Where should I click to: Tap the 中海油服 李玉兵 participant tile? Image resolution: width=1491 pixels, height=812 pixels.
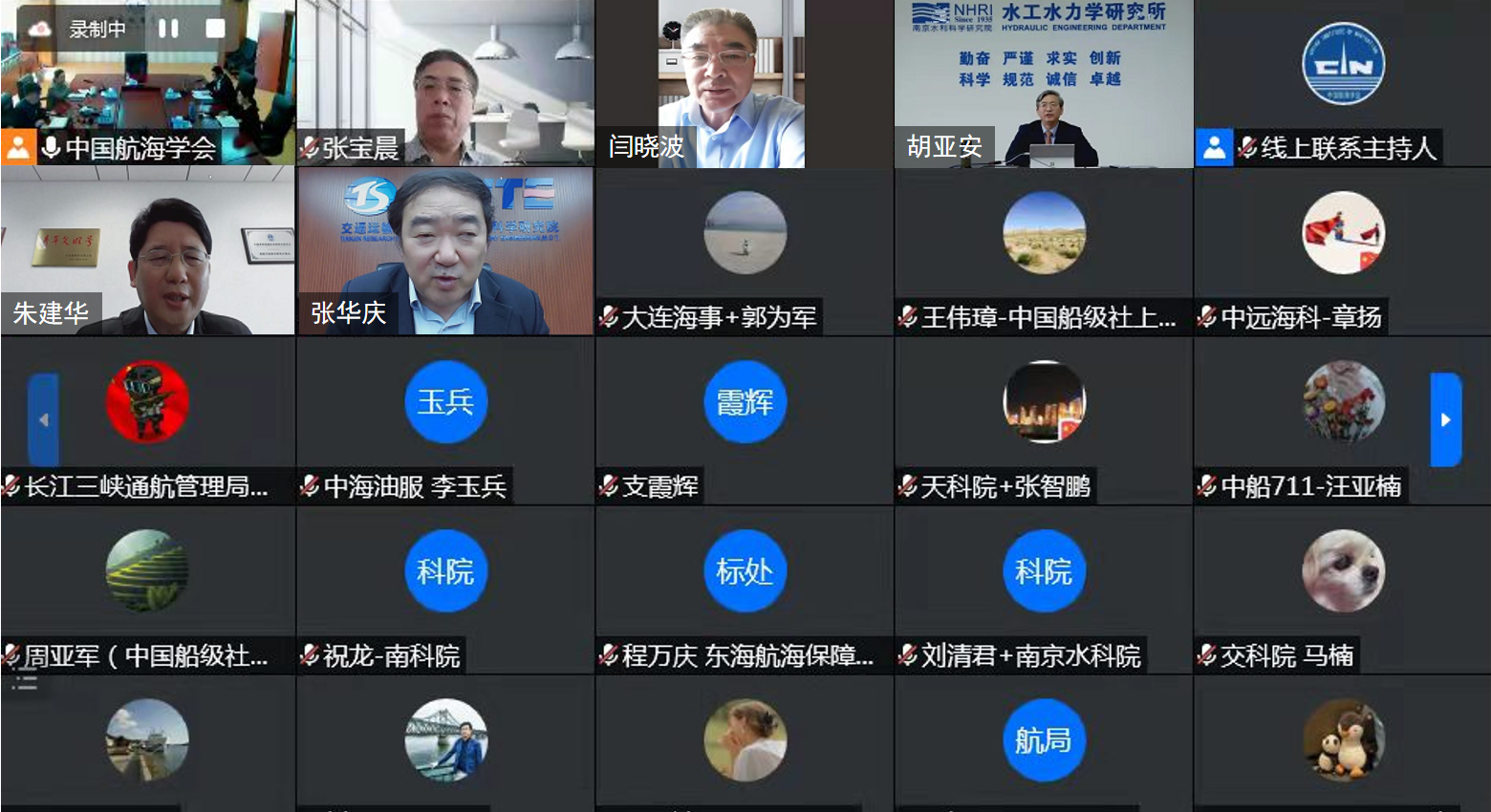(445, 420)
